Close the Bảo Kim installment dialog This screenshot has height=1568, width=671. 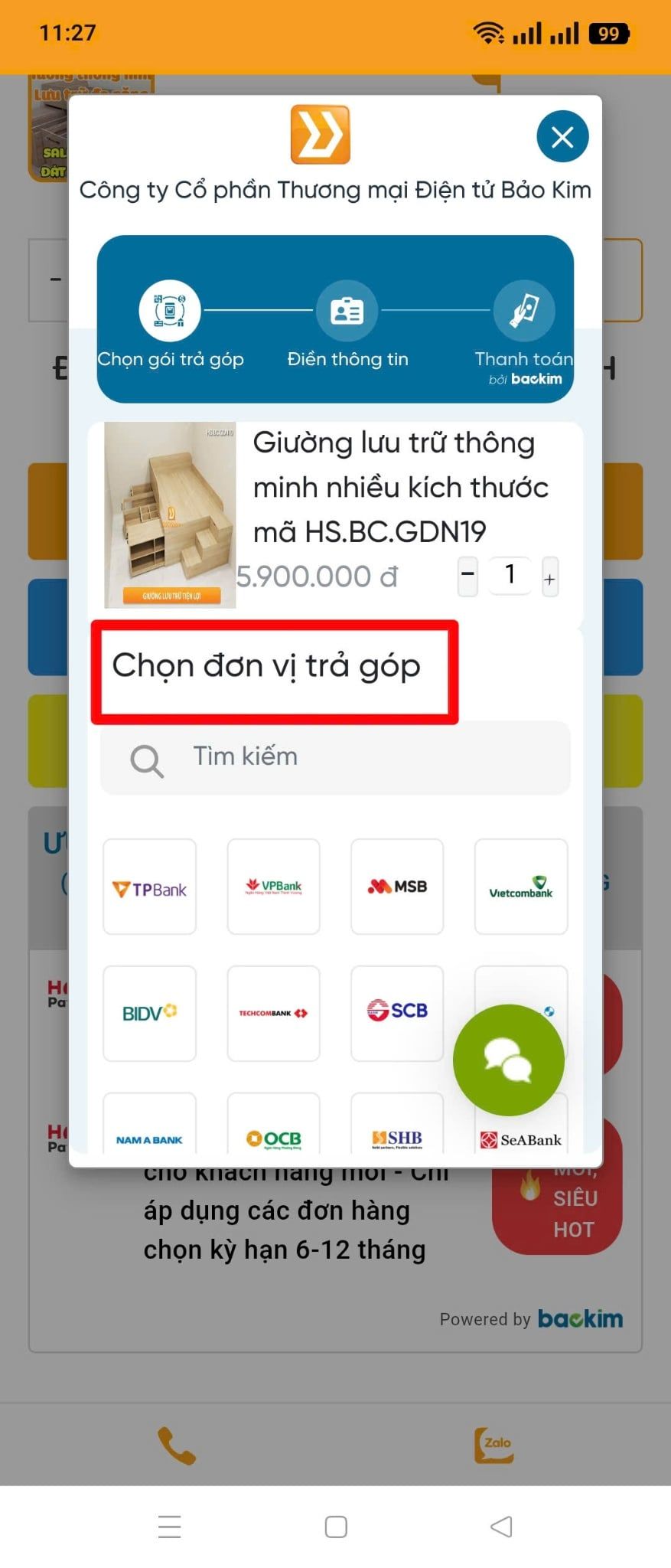[562, 137]
